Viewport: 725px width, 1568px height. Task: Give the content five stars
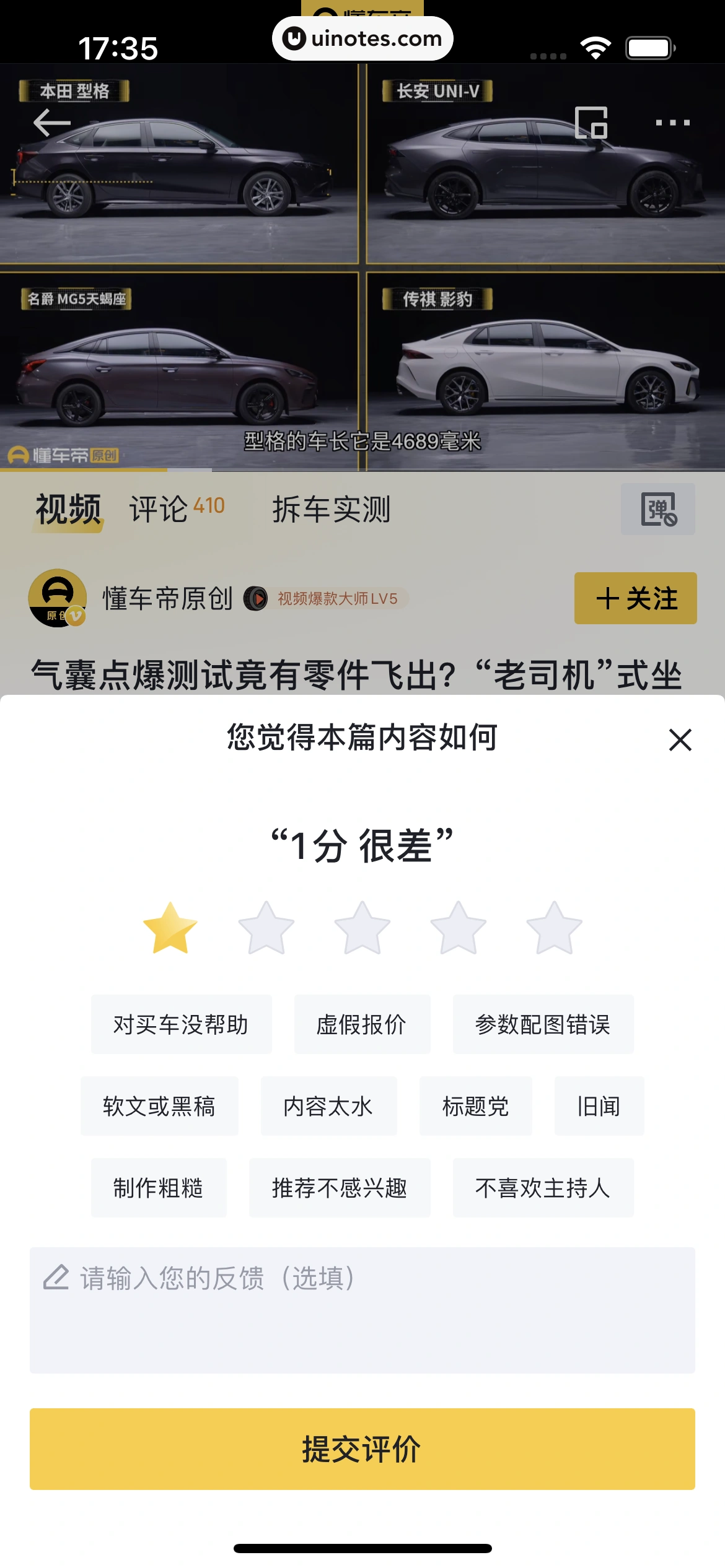[554, 928]
